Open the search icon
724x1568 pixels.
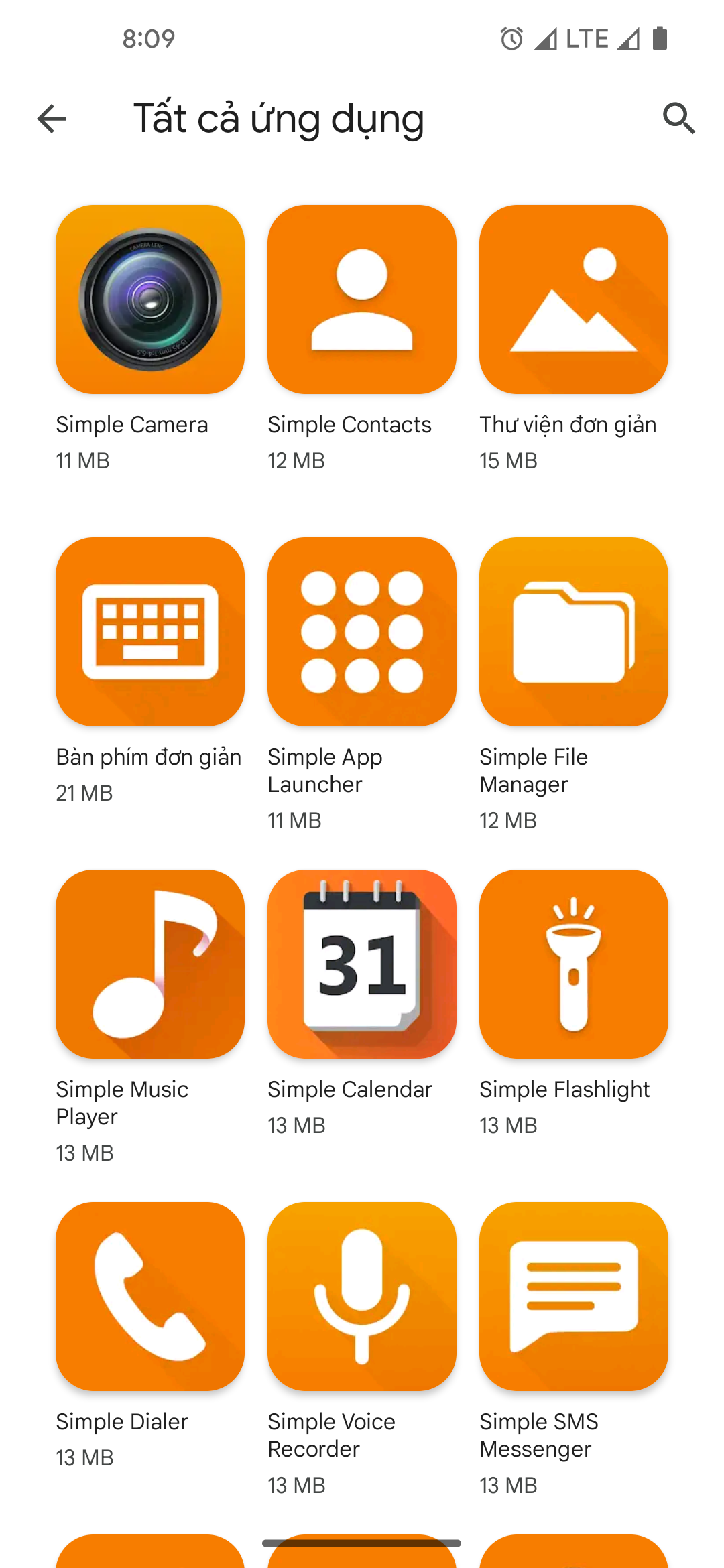[x=679, y=119]
